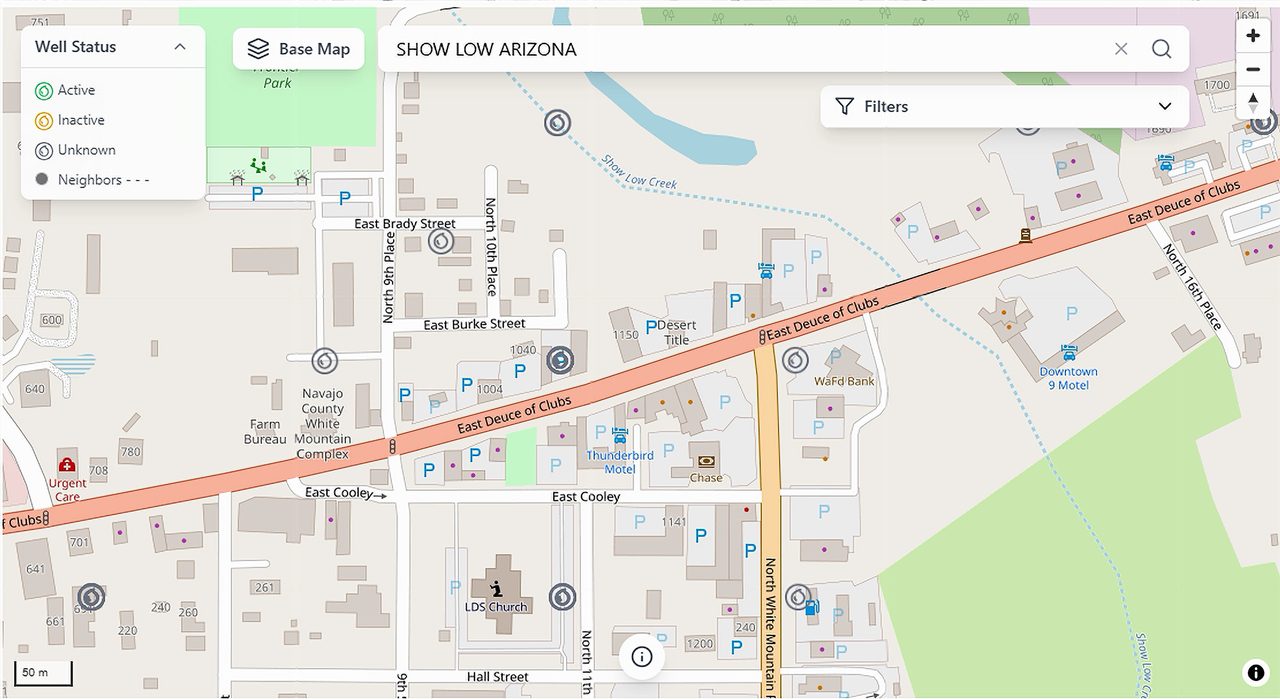Reset the map compass to north
Screen dimensions: 1280x699
click(1253, 101)
